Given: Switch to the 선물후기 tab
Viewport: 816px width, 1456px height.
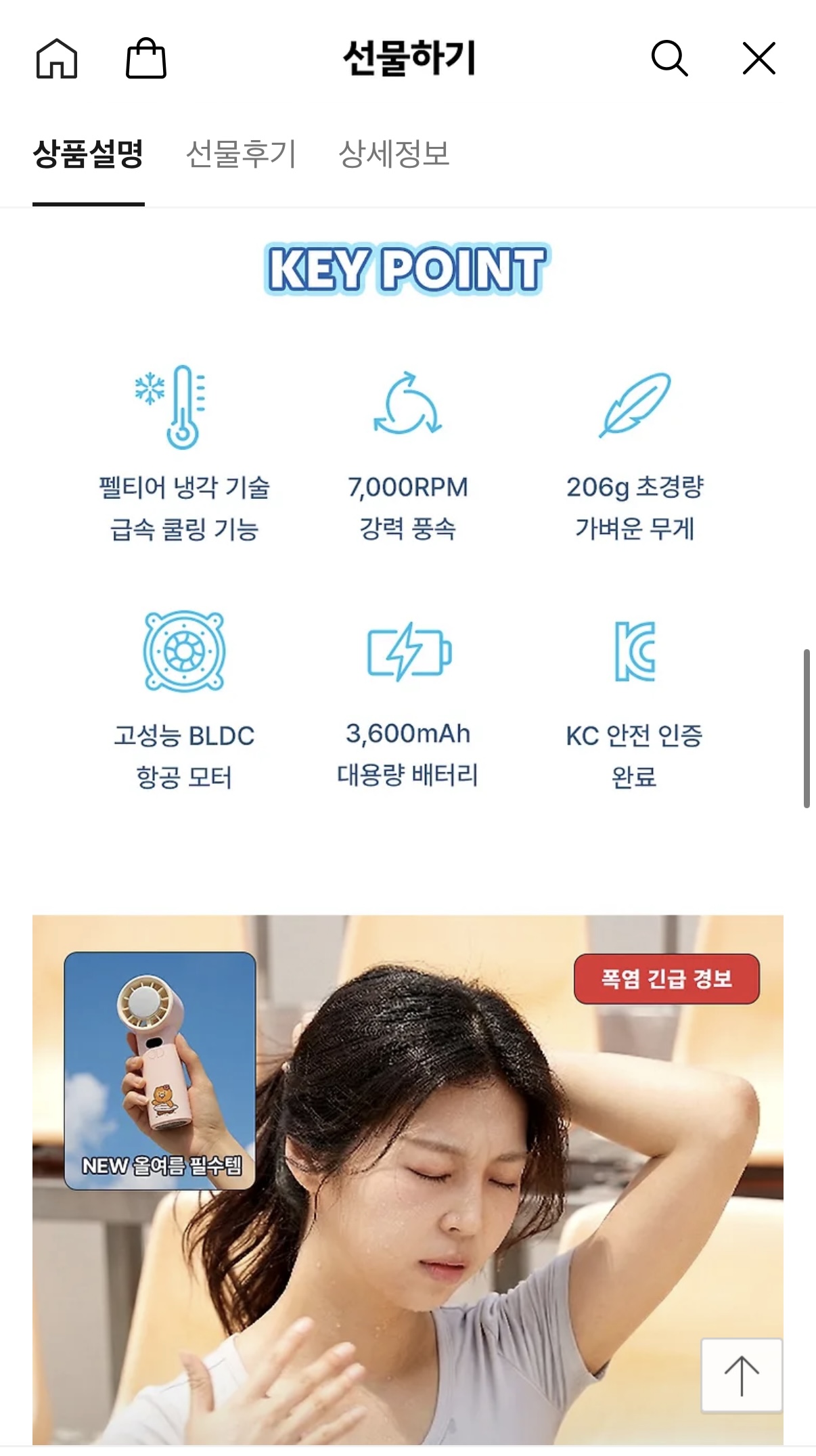Looking at the screenshot, I should click(x=241, y=154).
